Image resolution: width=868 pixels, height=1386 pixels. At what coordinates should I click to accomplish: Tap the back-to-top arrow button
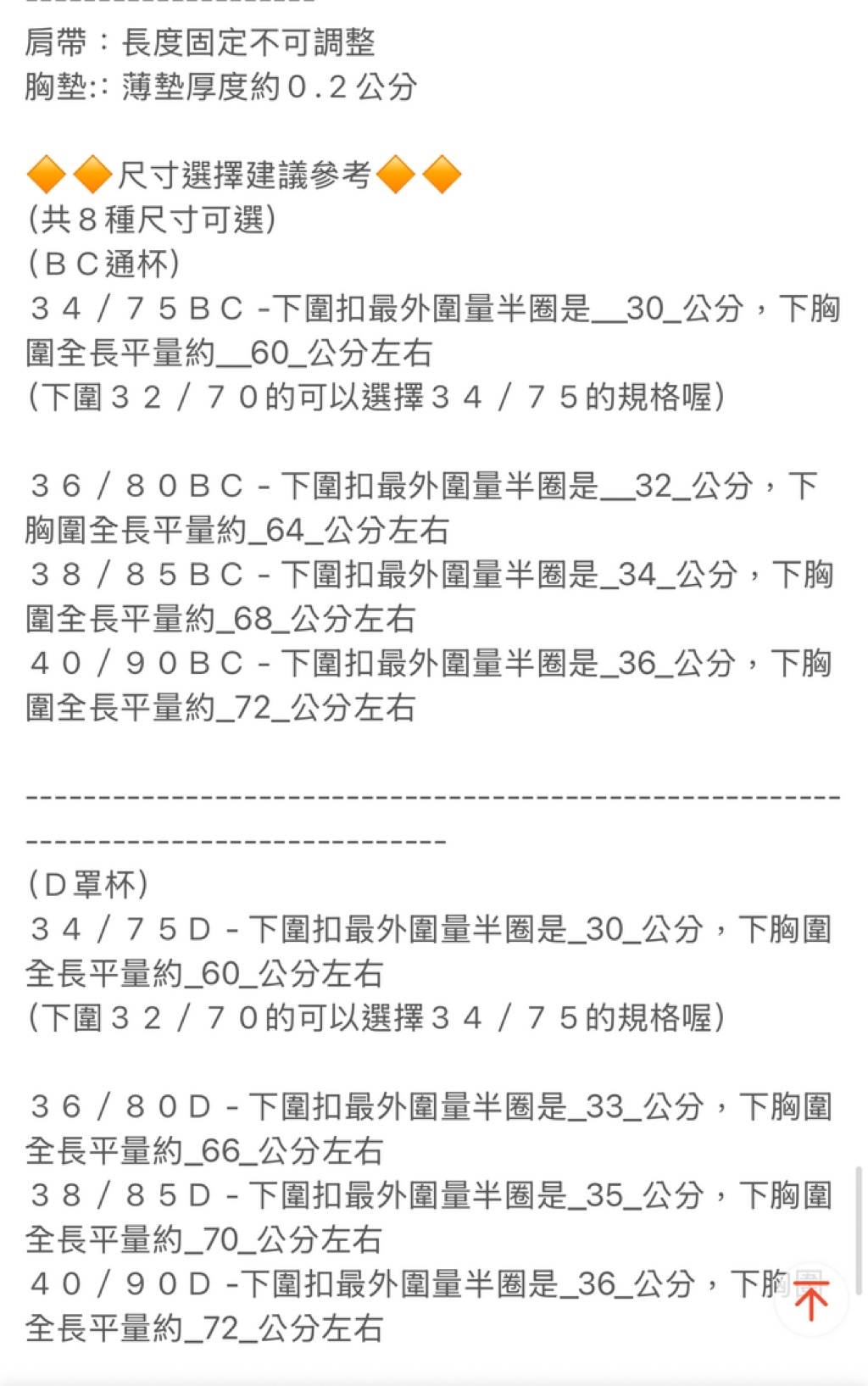click(811, 1300)
